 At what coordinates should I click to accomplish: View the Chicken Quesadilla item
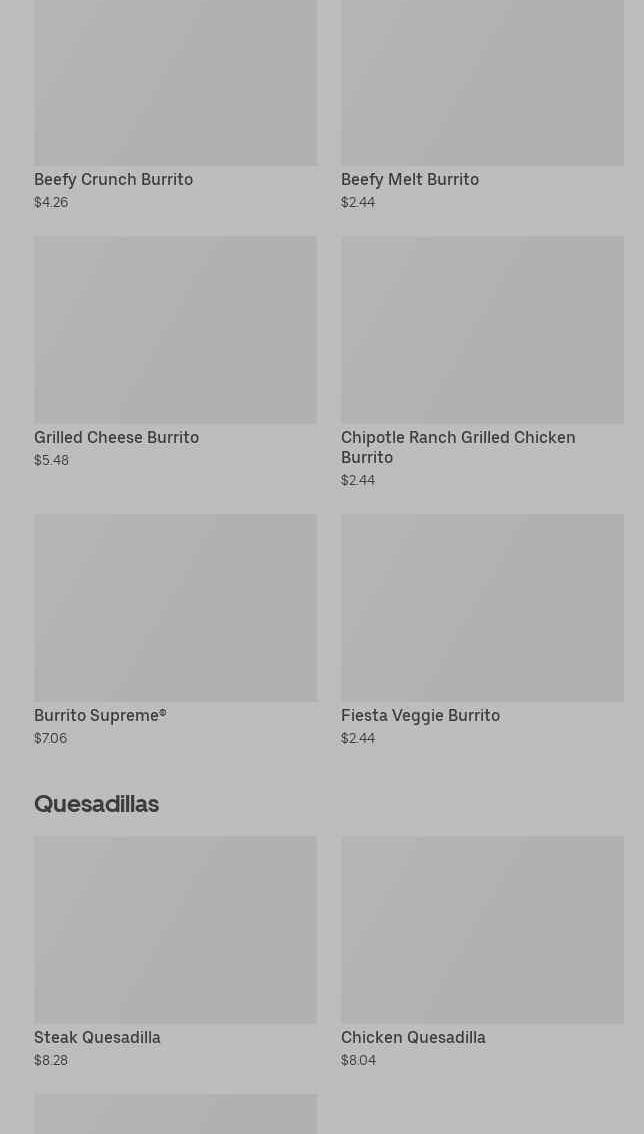coord(482,952)
